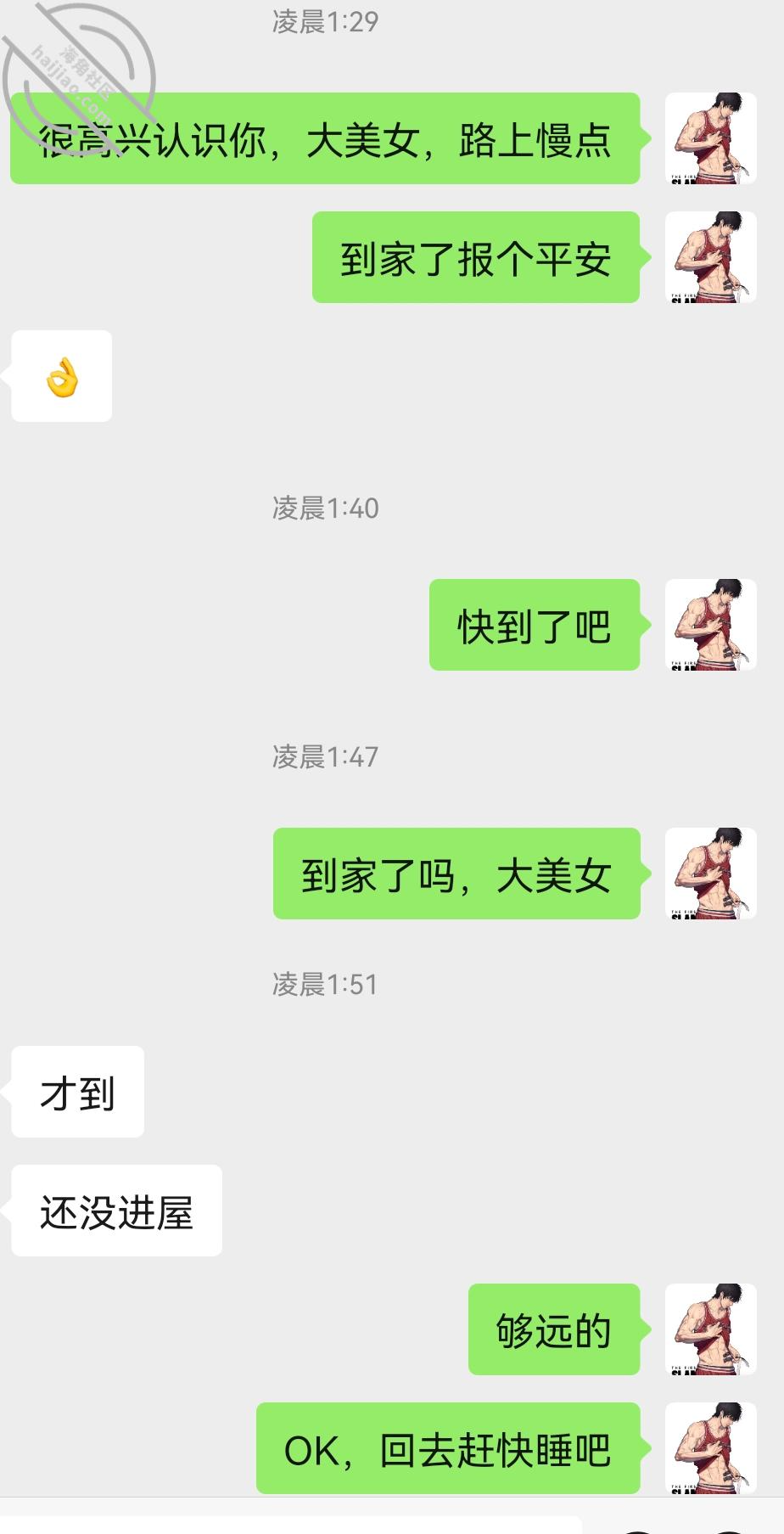Open the avatar next to '够远的' message
Screen dimensions: 784x1534
tap(710, 1329)
